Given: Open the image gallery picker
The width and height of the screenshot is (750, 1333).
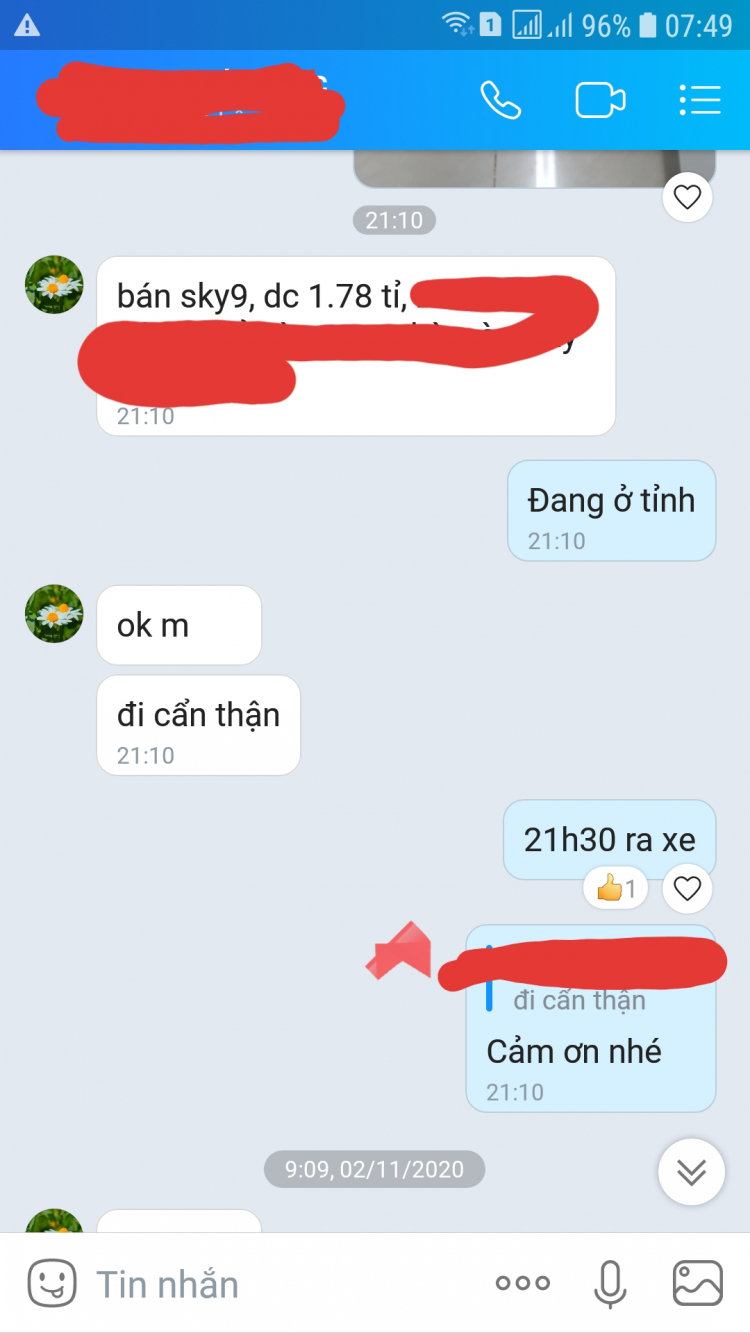Looking at the screenshot, I should (x=697, y=1283).
